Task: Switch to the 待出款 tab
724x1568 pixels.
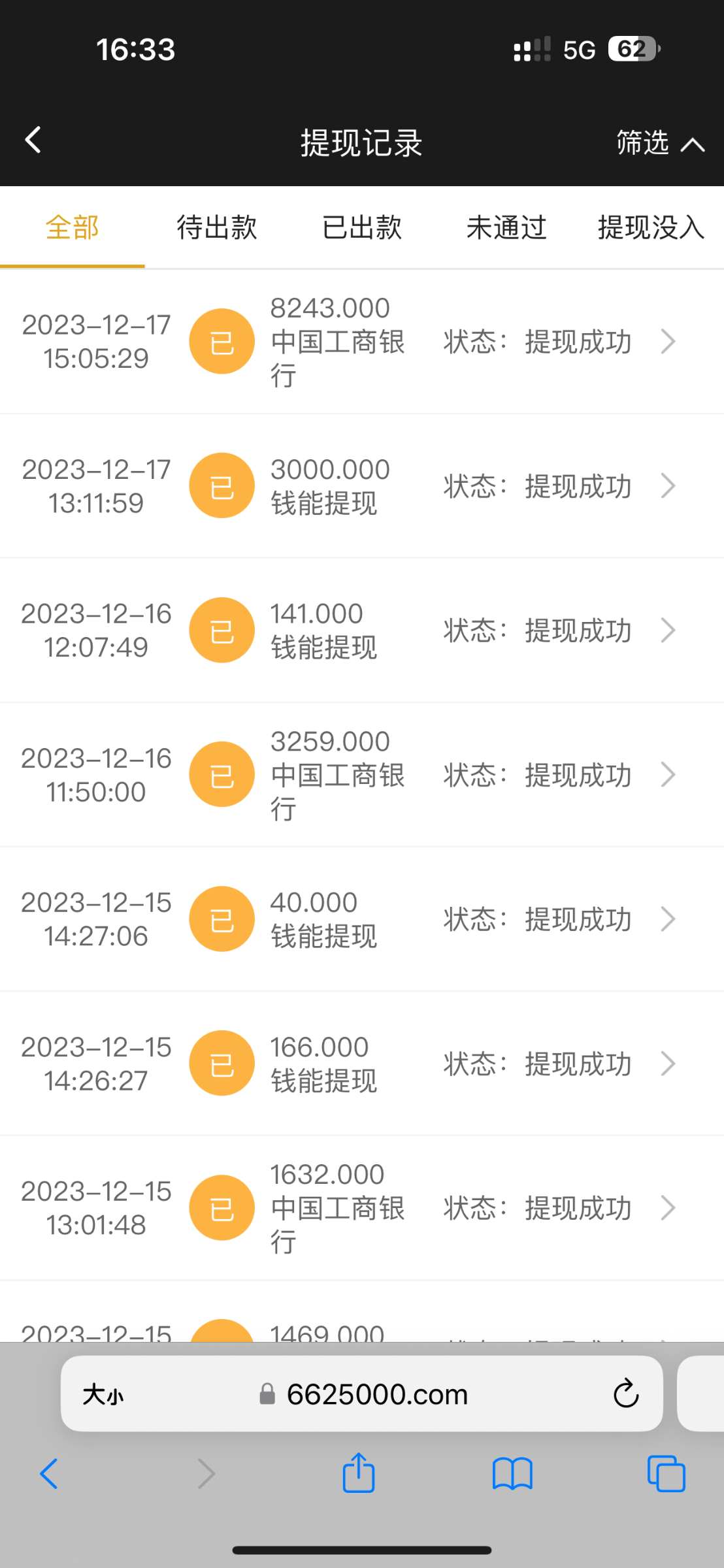Action: (x=217, y=227)
